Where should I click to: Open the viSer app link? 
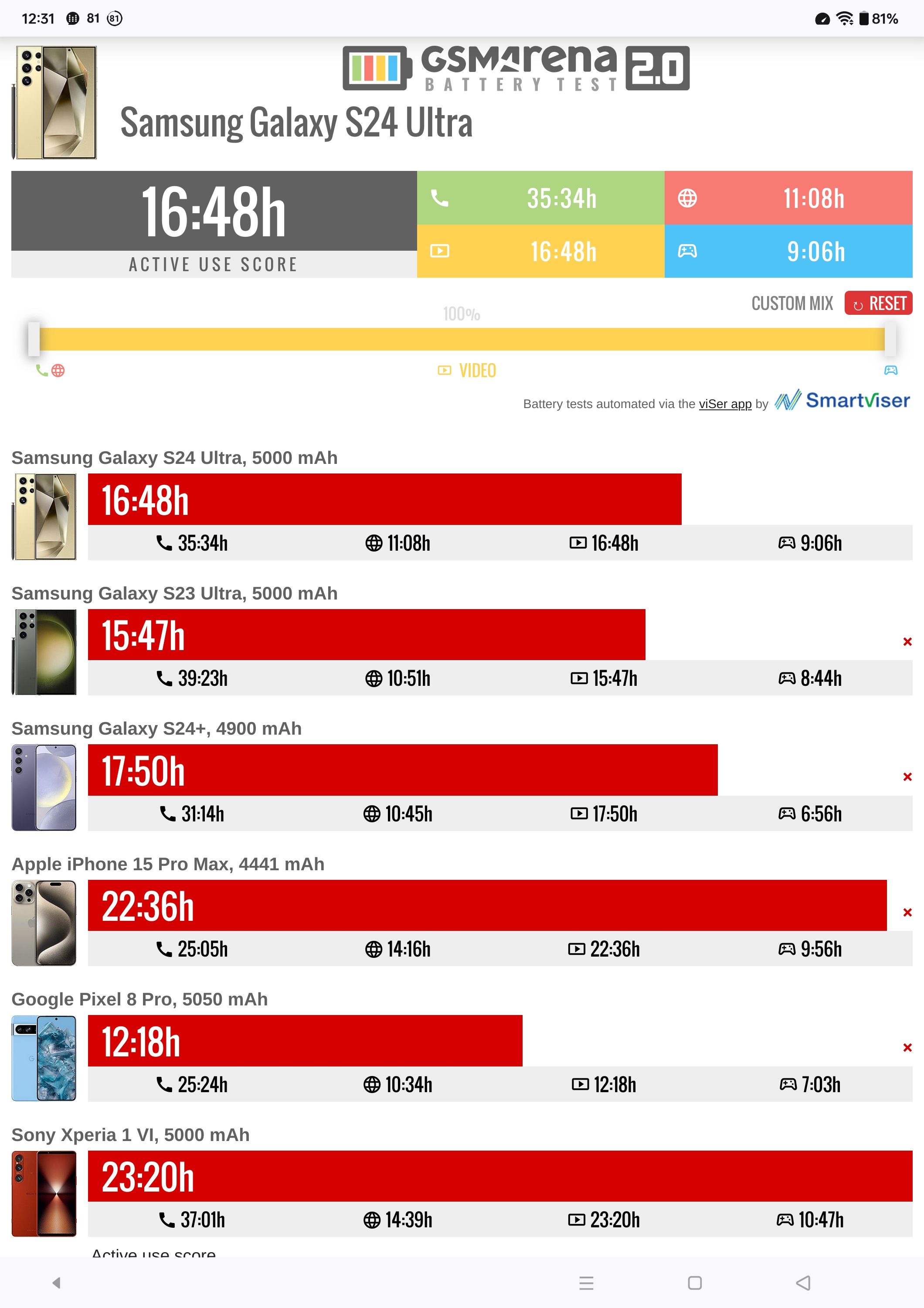725,404
